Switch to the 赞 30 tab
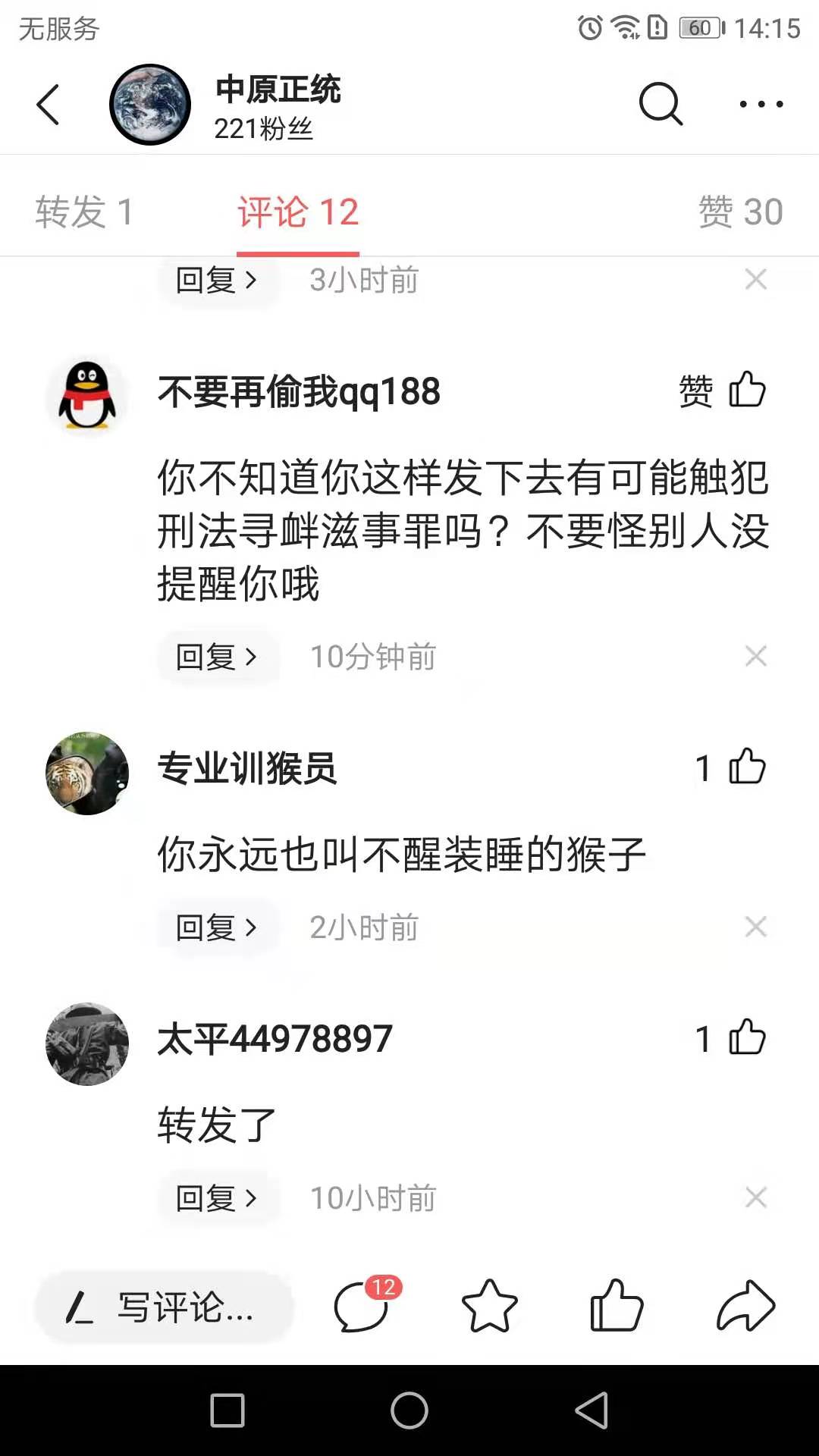819x1456 pixels. (x=740, y=212)
